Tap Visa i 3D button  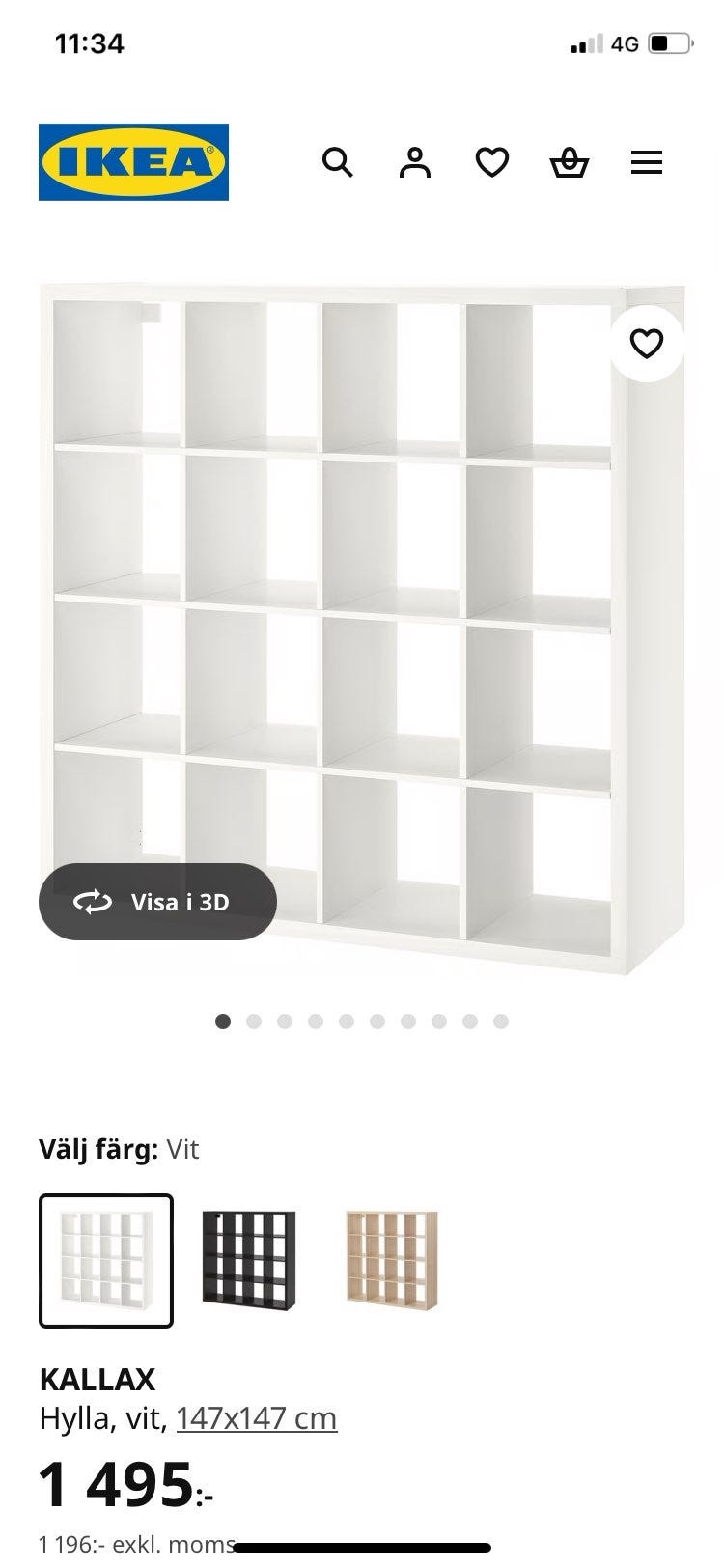tap(157, 902)
